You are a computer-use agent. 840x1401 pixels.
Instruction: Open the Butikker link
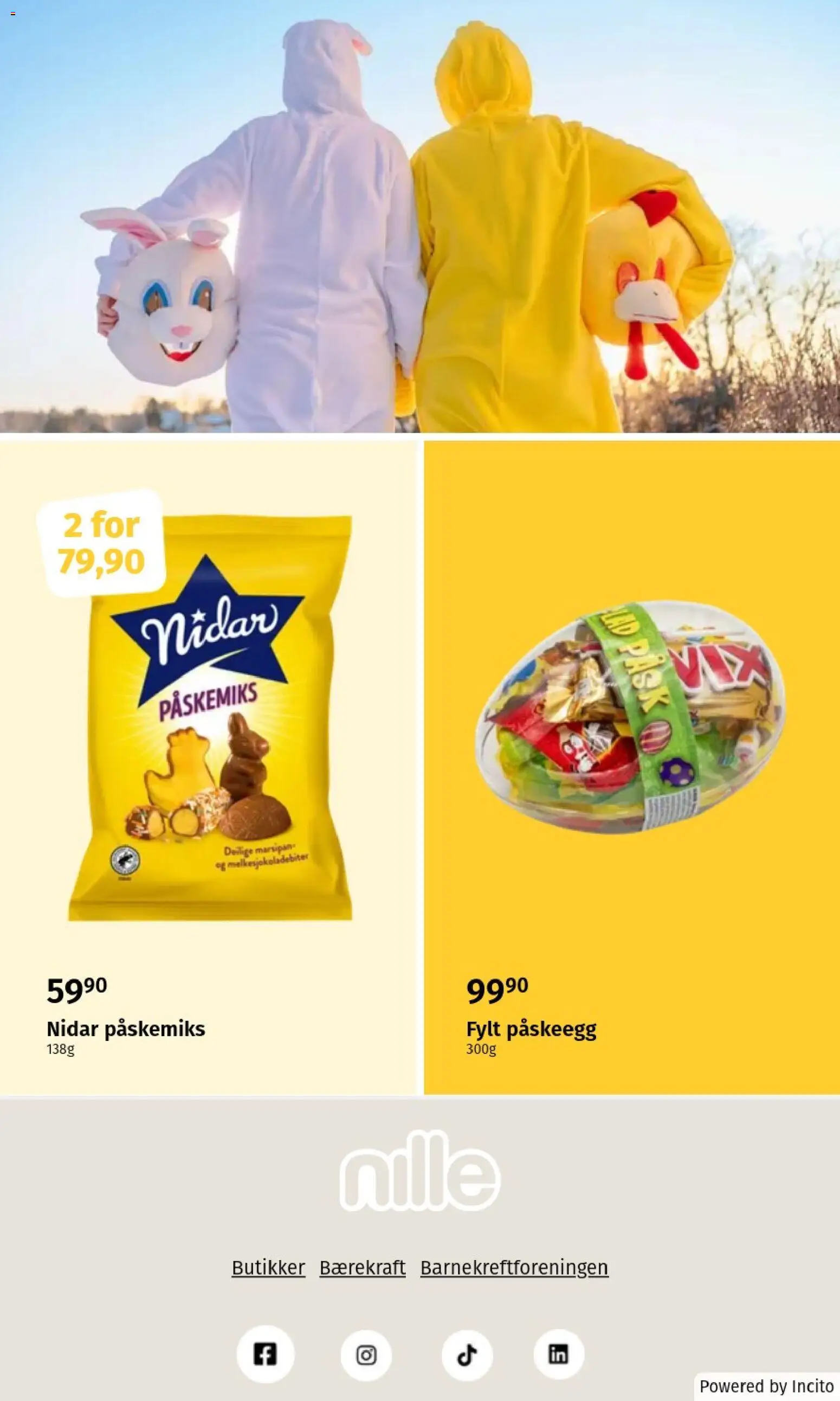click(268, 1268)
